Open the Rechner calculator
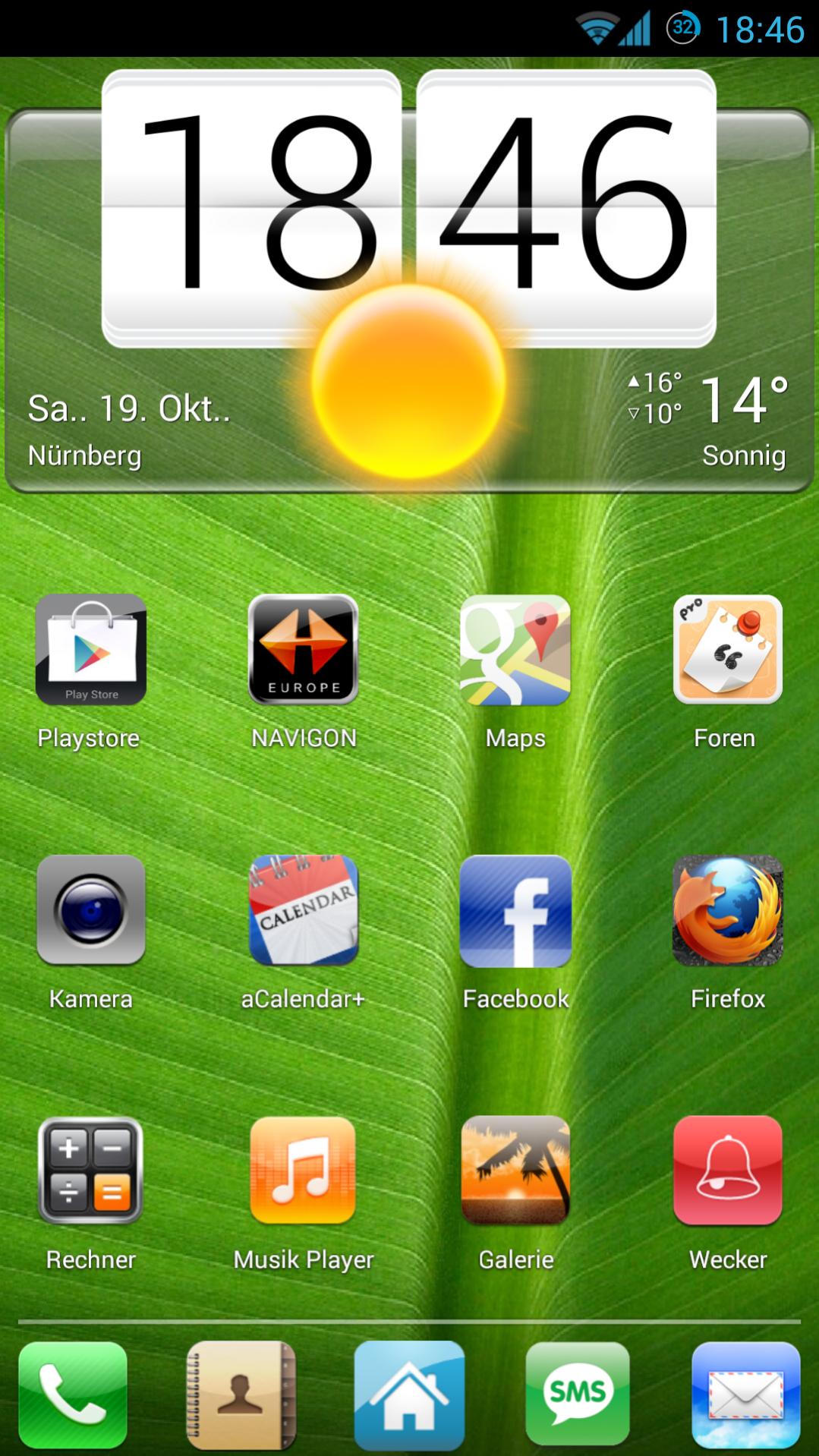Screen dimensions: 819x1456 click(x=90, y=1171)
